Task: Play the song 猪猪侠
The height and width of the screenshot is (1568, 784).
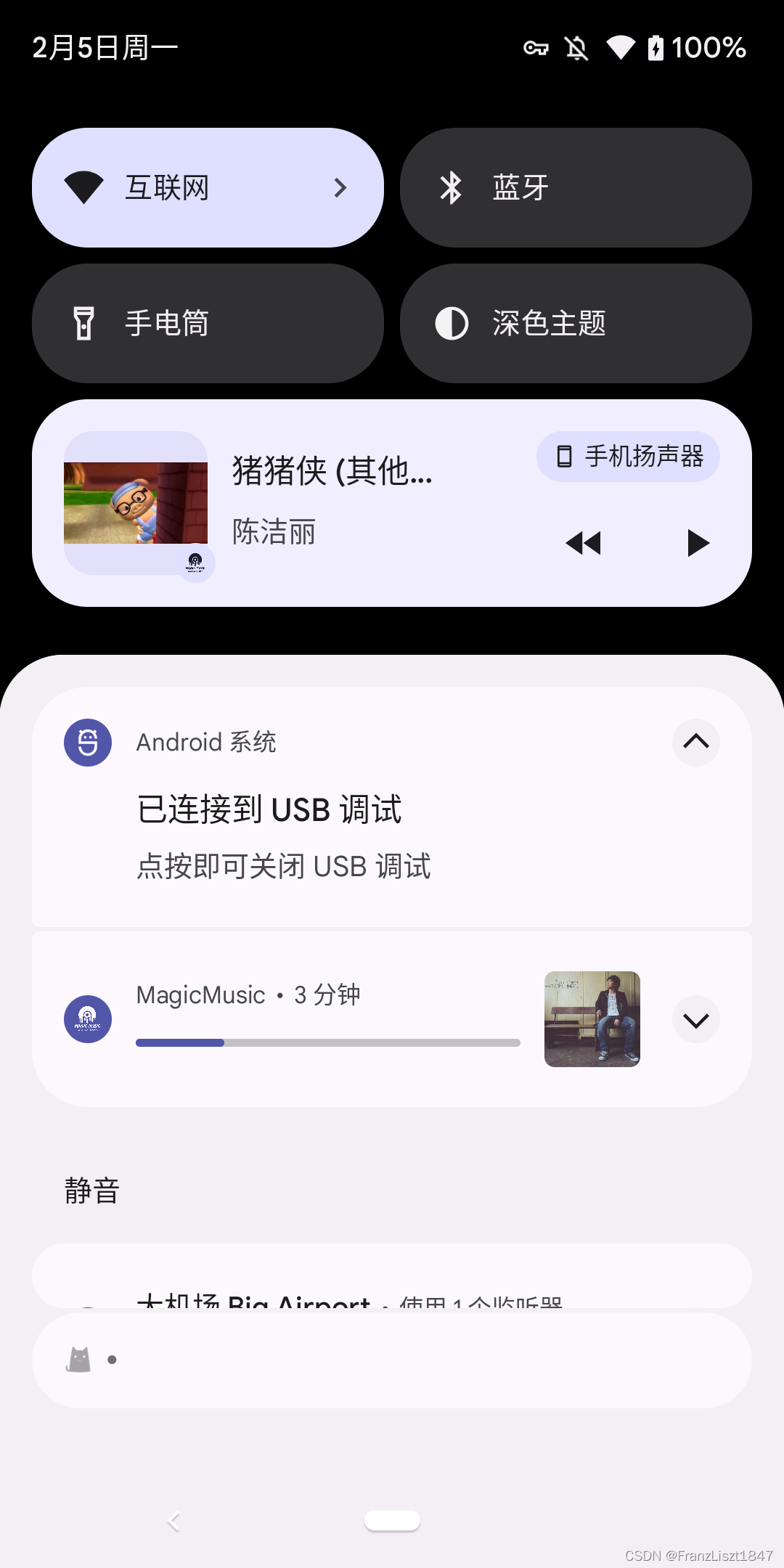Action: (698, 543)
